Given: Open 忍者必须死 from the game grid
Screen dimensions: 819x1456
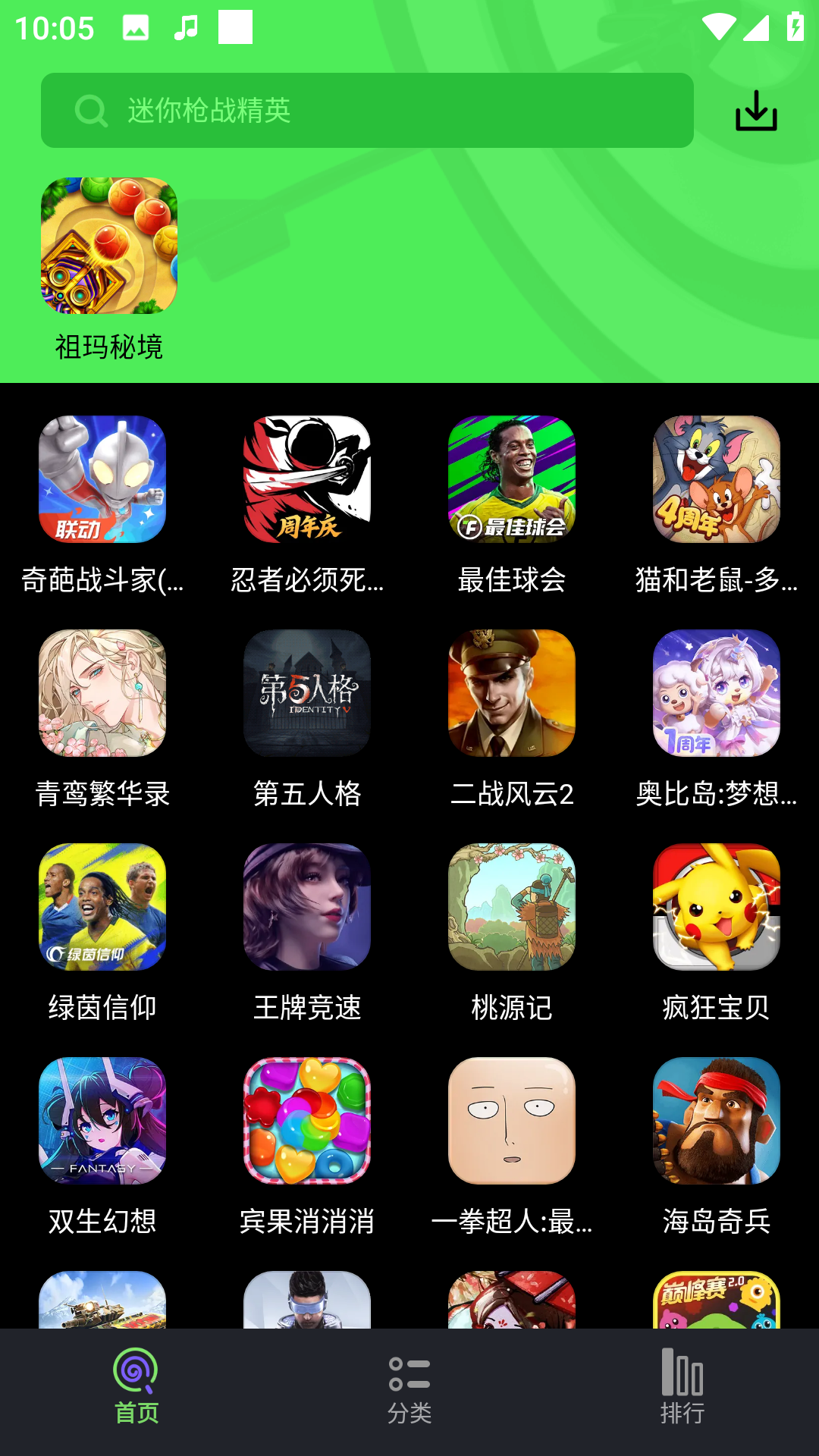Looking at the screenshot, I should pyautogui.click(x=306, y=479).
